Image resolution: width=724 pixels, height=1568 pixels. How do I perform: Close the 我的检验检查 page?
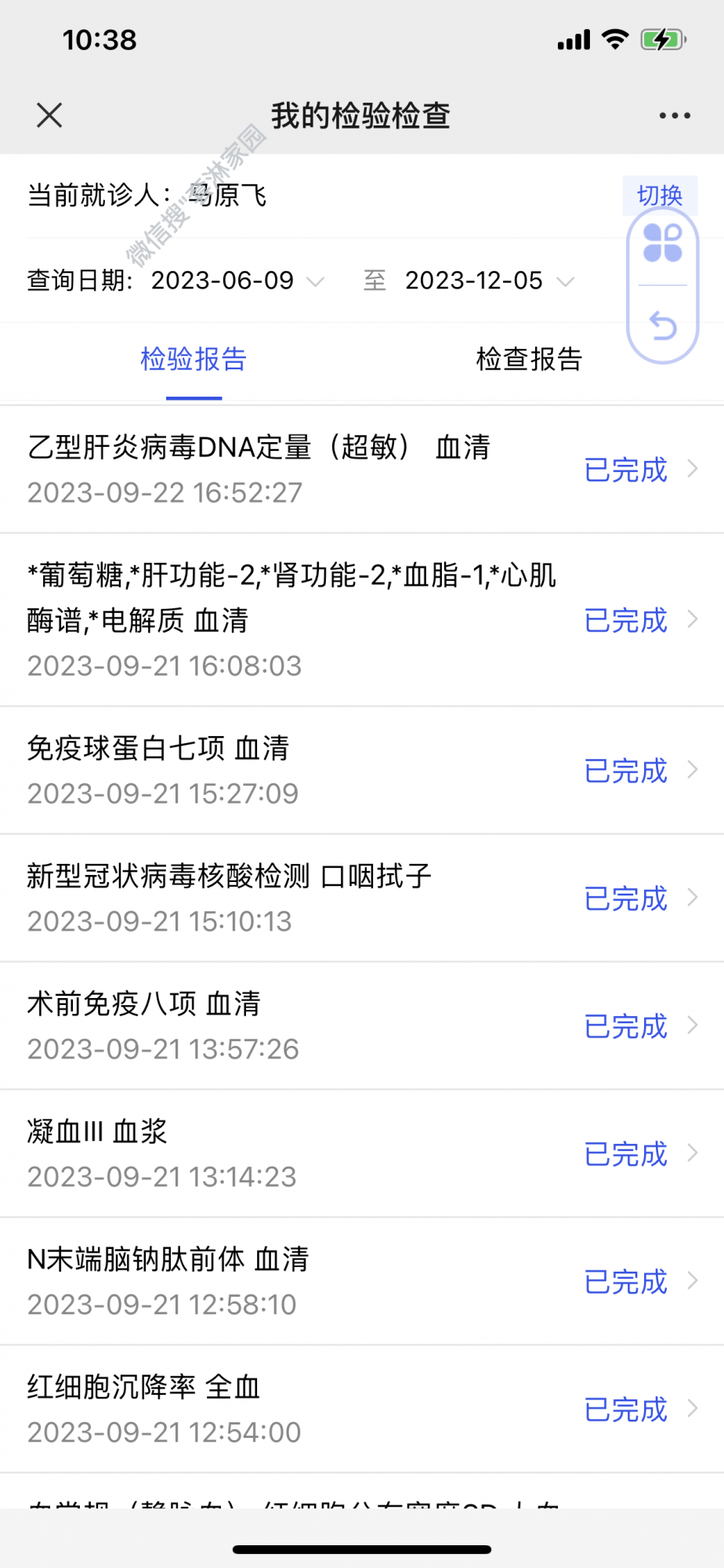coord(49,115)
